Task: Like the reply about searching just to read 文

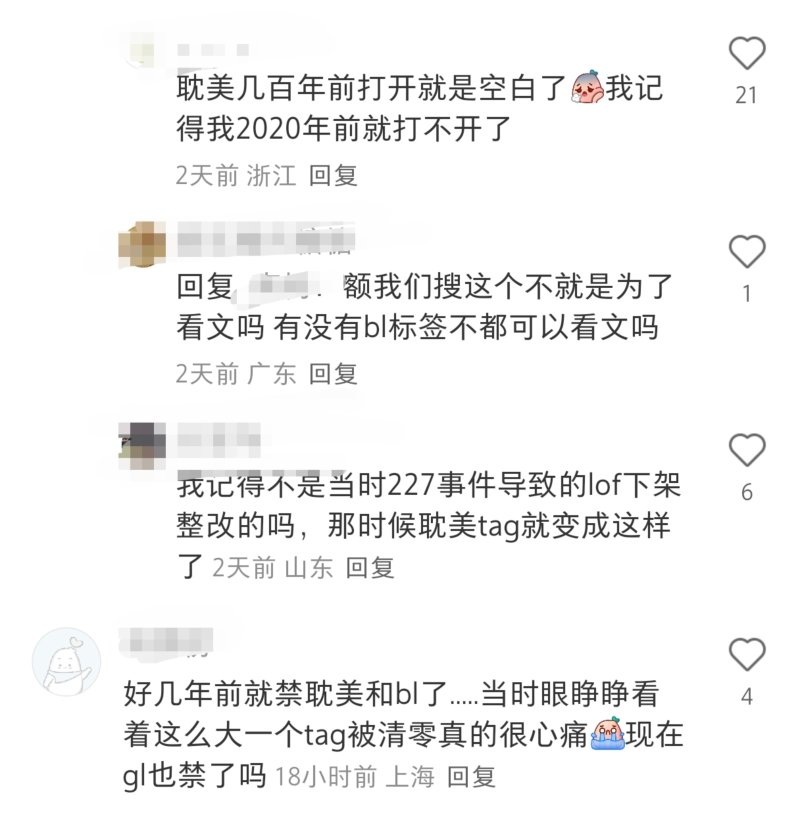Action: [746, 251]
